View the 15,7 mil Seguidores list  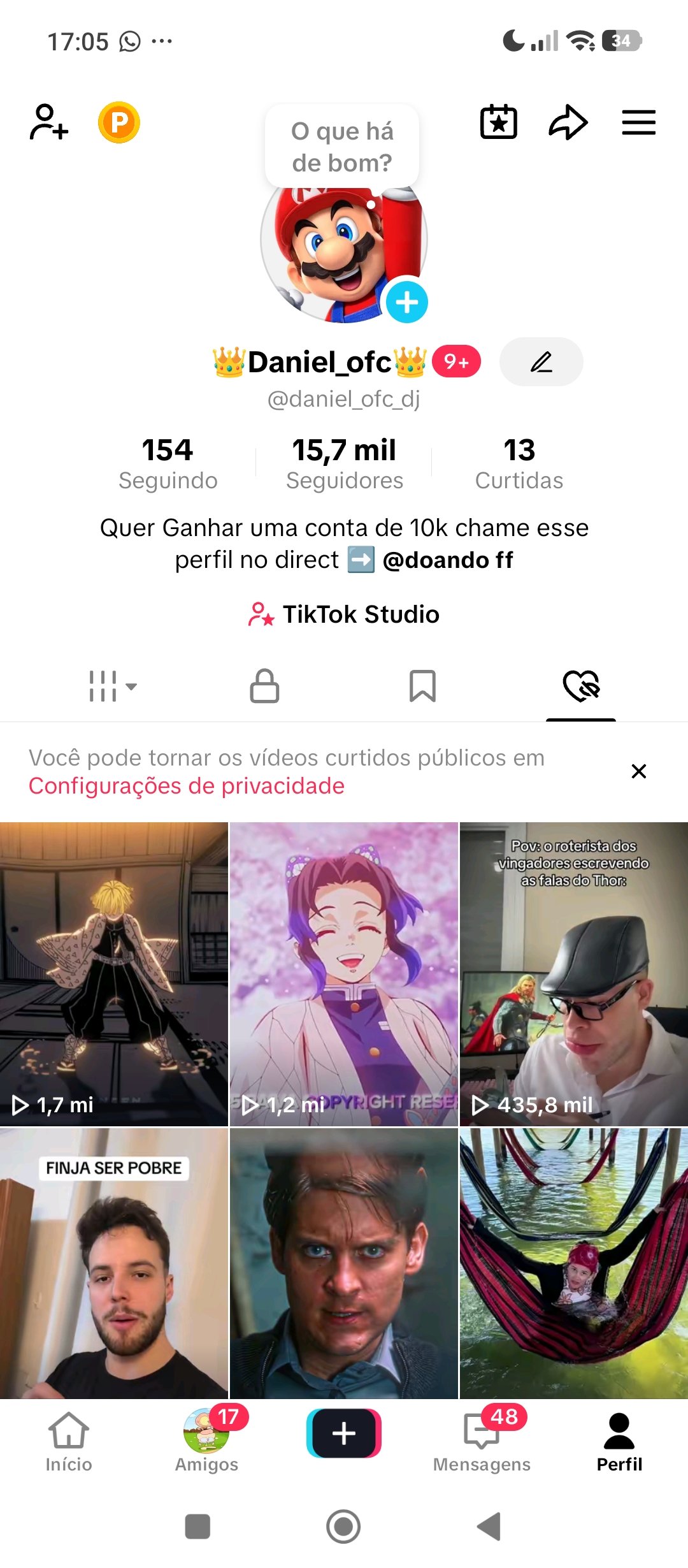[x=344, y=463]
